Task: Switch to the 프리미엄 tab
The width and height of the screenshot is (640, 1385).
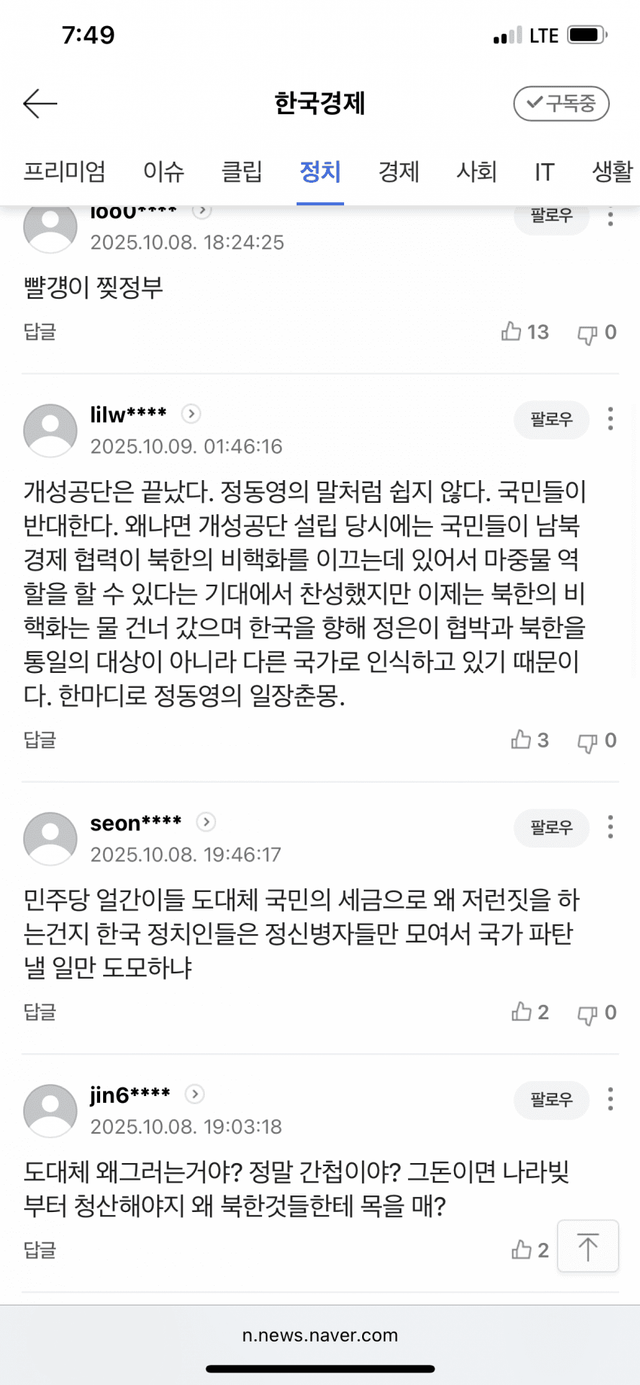Action: (64, 172)
